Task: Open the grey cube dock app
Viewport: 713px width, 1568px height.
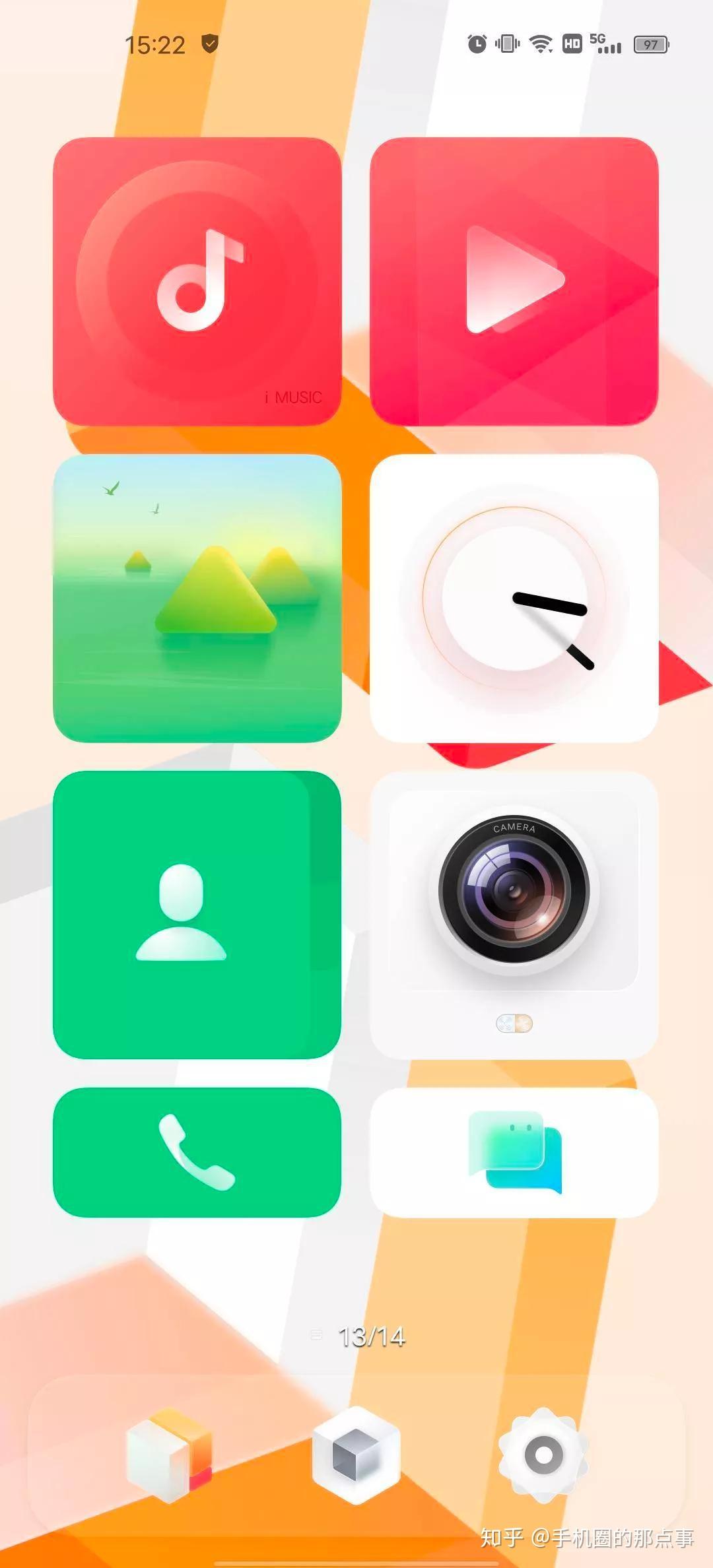Action: [x=356, y=1454]
